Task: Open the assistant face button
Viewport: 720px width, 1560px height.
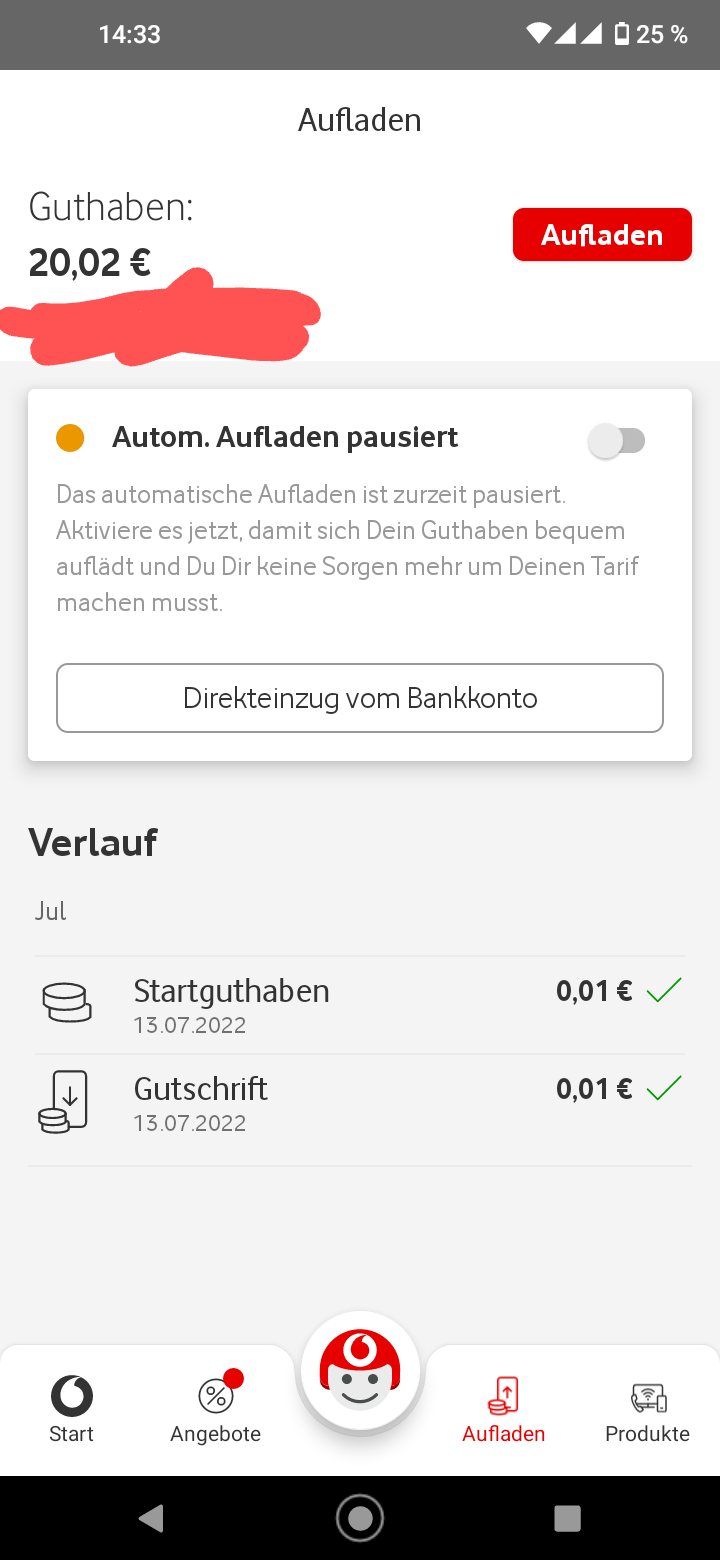Action: tap(360, 1372)
